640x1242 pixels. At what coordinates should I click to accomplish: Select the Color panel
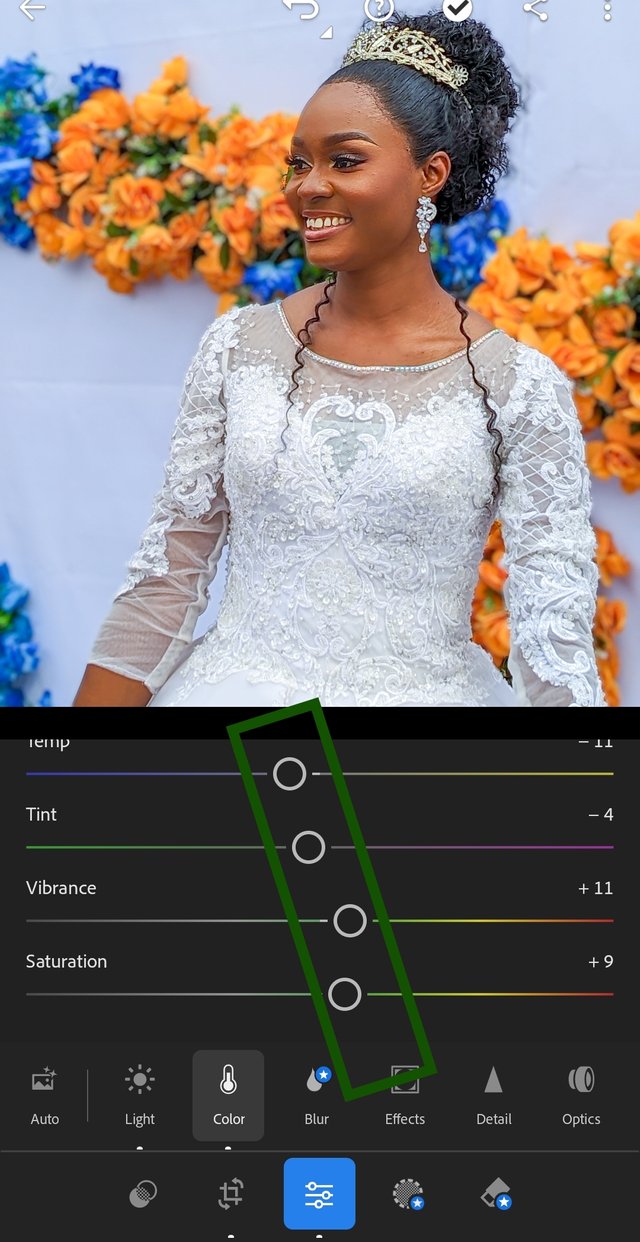coord(228,1095)
